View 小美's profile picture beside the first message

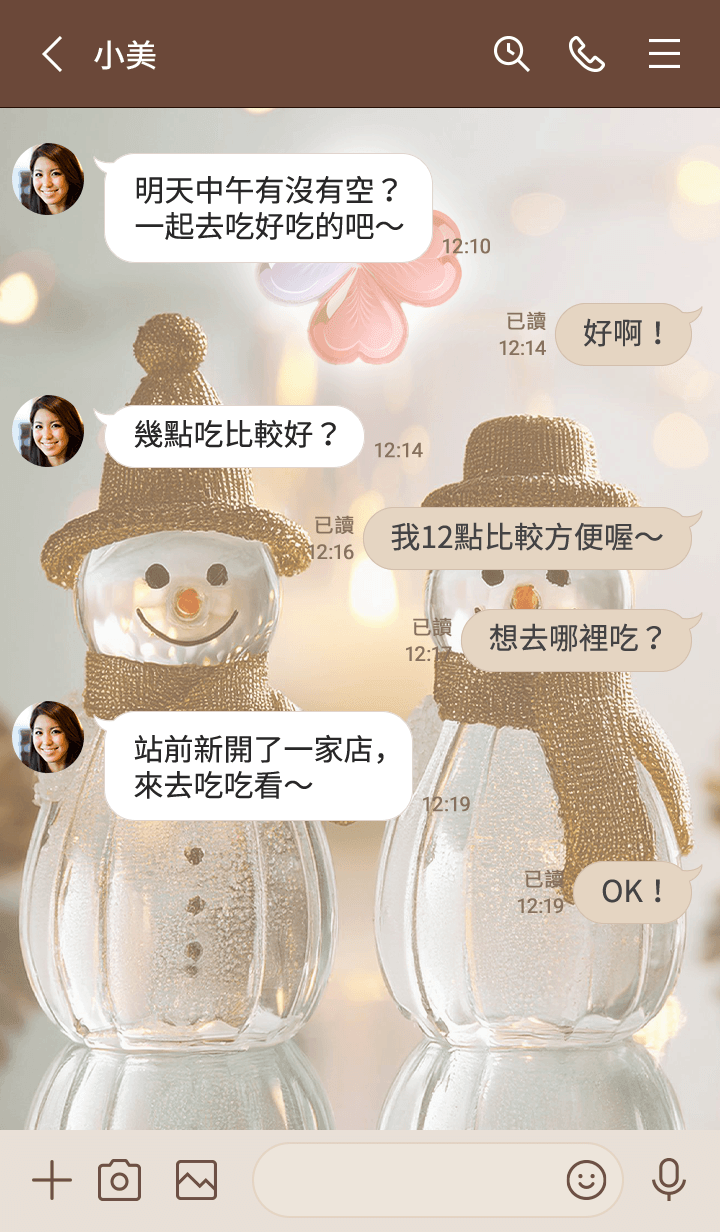click(x=48, y=179)
